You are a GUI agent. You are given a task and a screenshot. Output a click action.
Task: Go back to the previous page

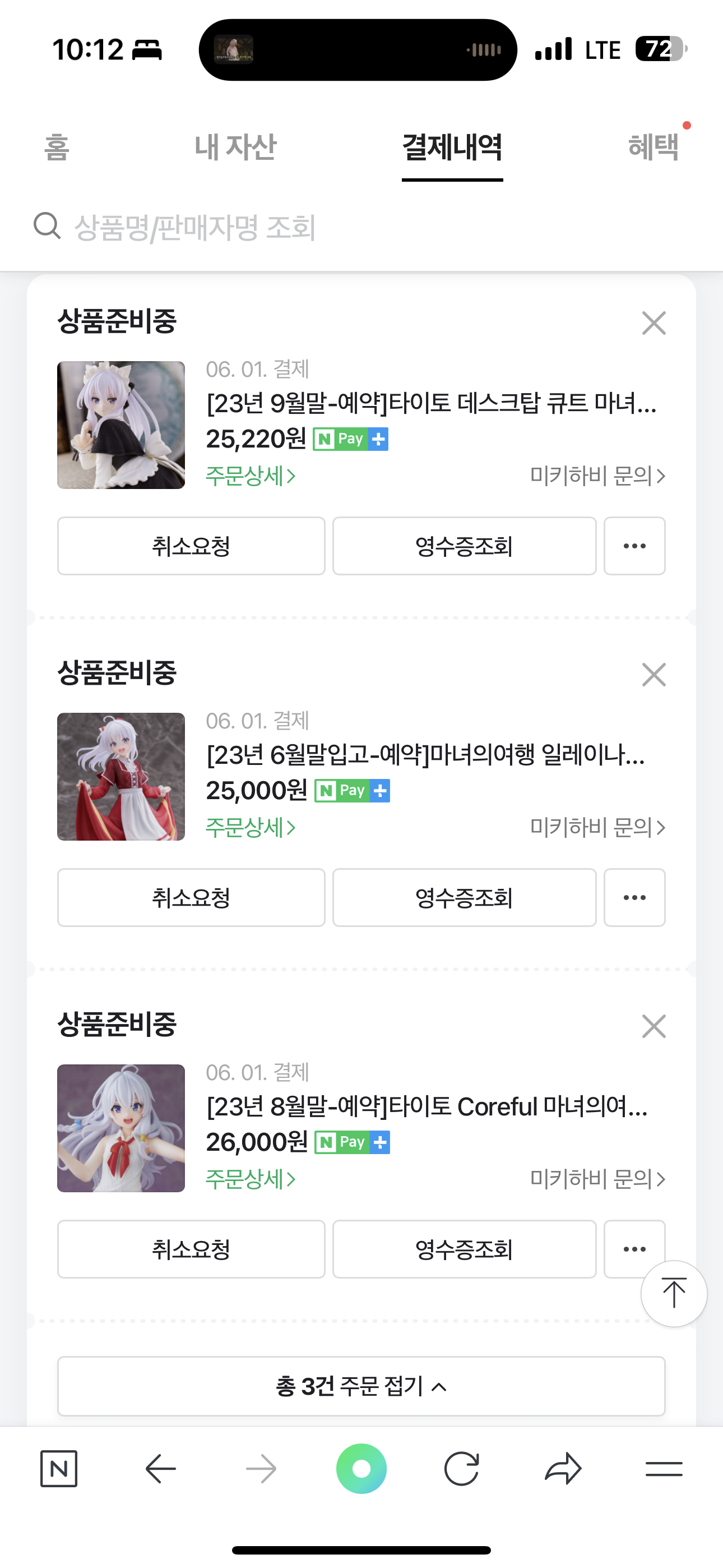[x=161, y=1469]
